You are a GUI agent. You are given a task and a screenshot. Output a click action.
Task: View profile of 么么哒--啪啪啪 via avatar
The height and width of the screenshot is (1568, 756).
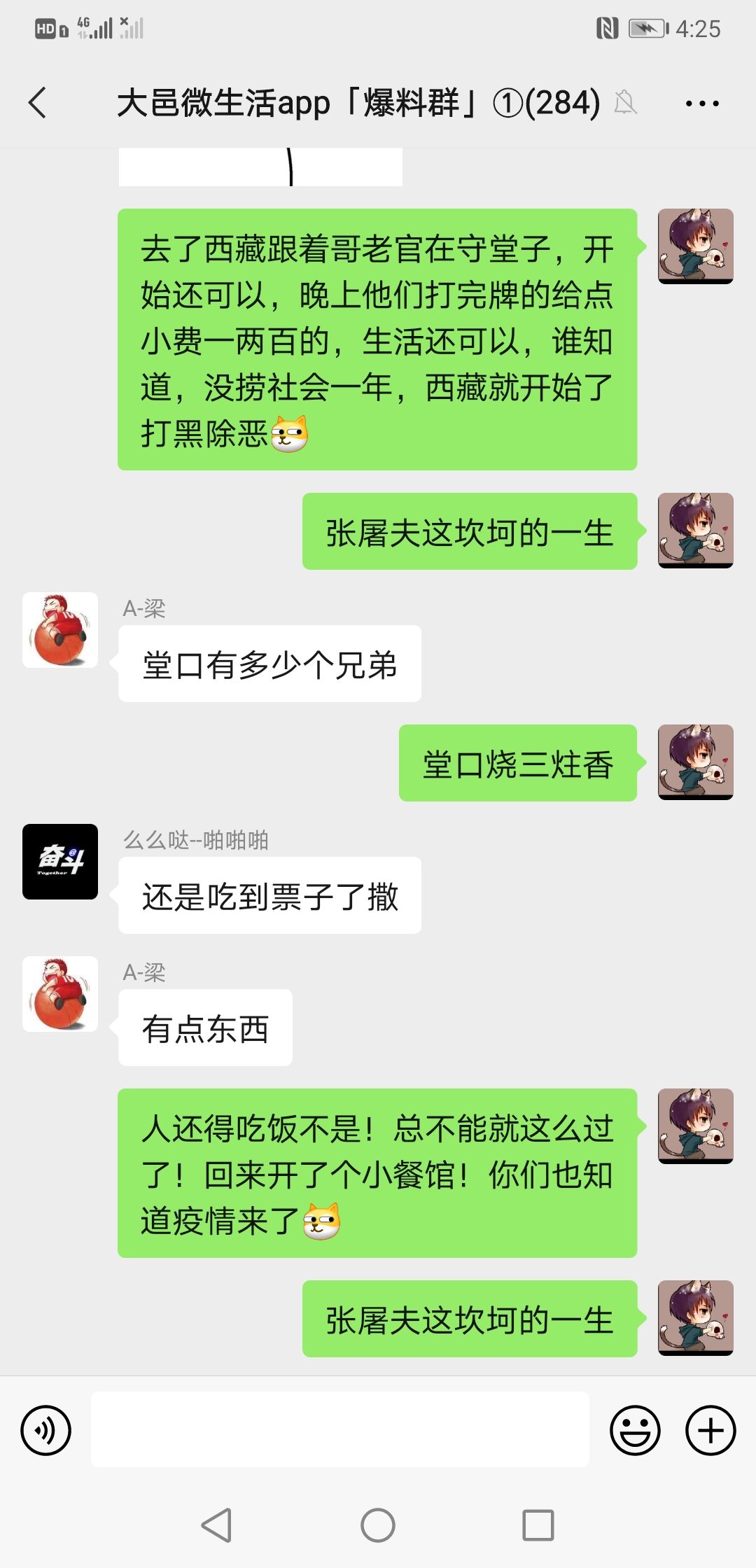pyautogui.click(x=60, y=862)
